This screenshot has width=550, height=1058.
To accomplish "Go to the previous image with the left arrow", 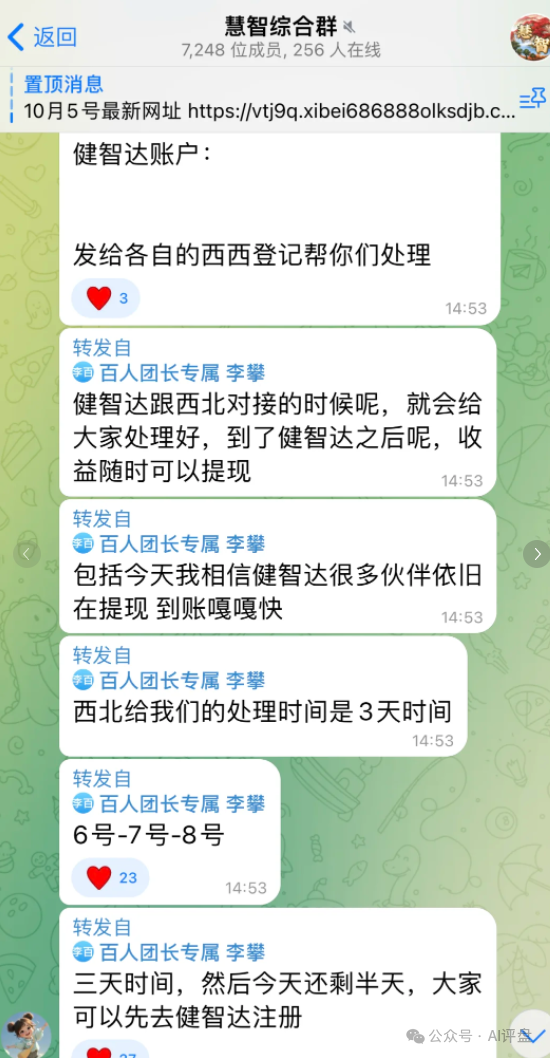I will click(27, 554).
